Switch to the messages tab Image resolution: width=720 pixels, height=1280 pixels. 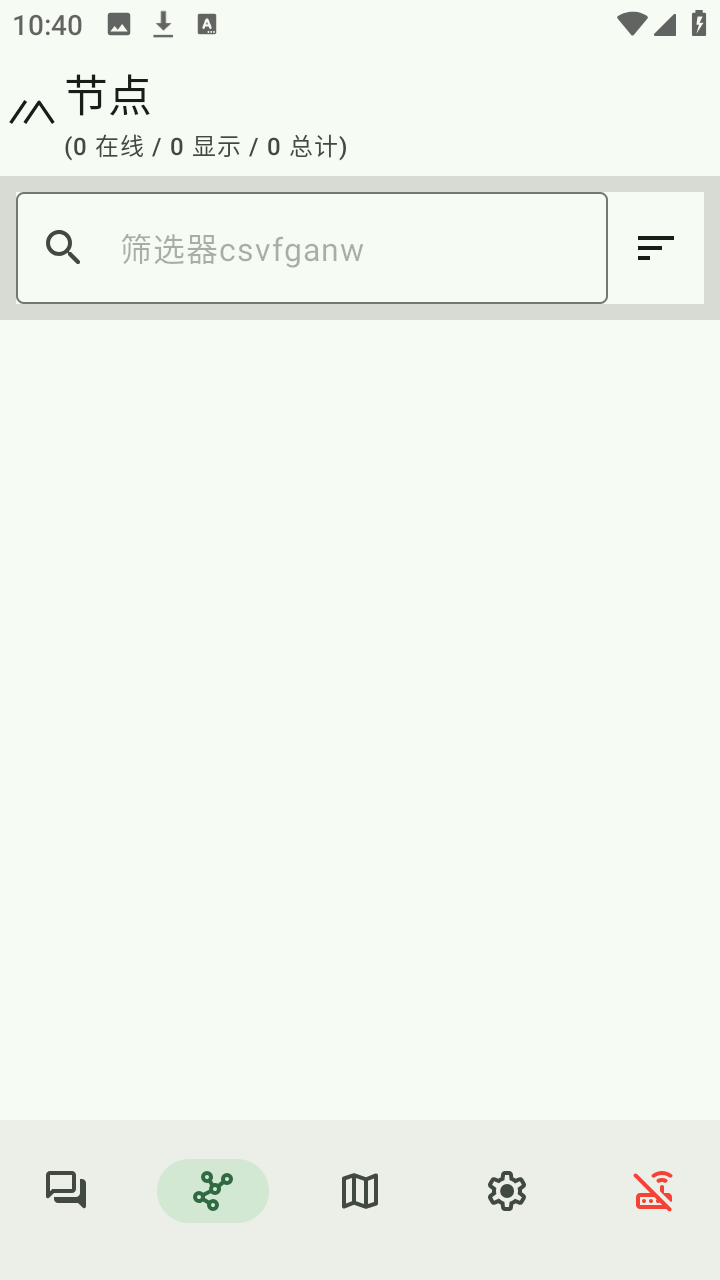coord(66,1190)
